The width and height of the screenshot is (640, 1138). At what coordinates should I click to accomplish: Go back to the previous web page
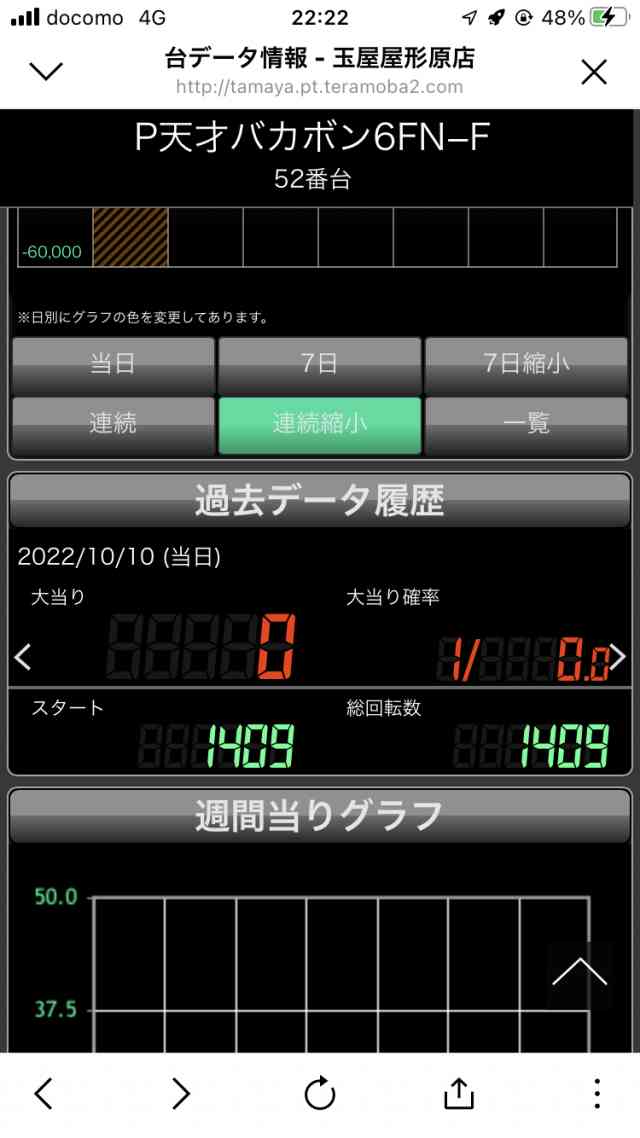tap(43, 1094)
